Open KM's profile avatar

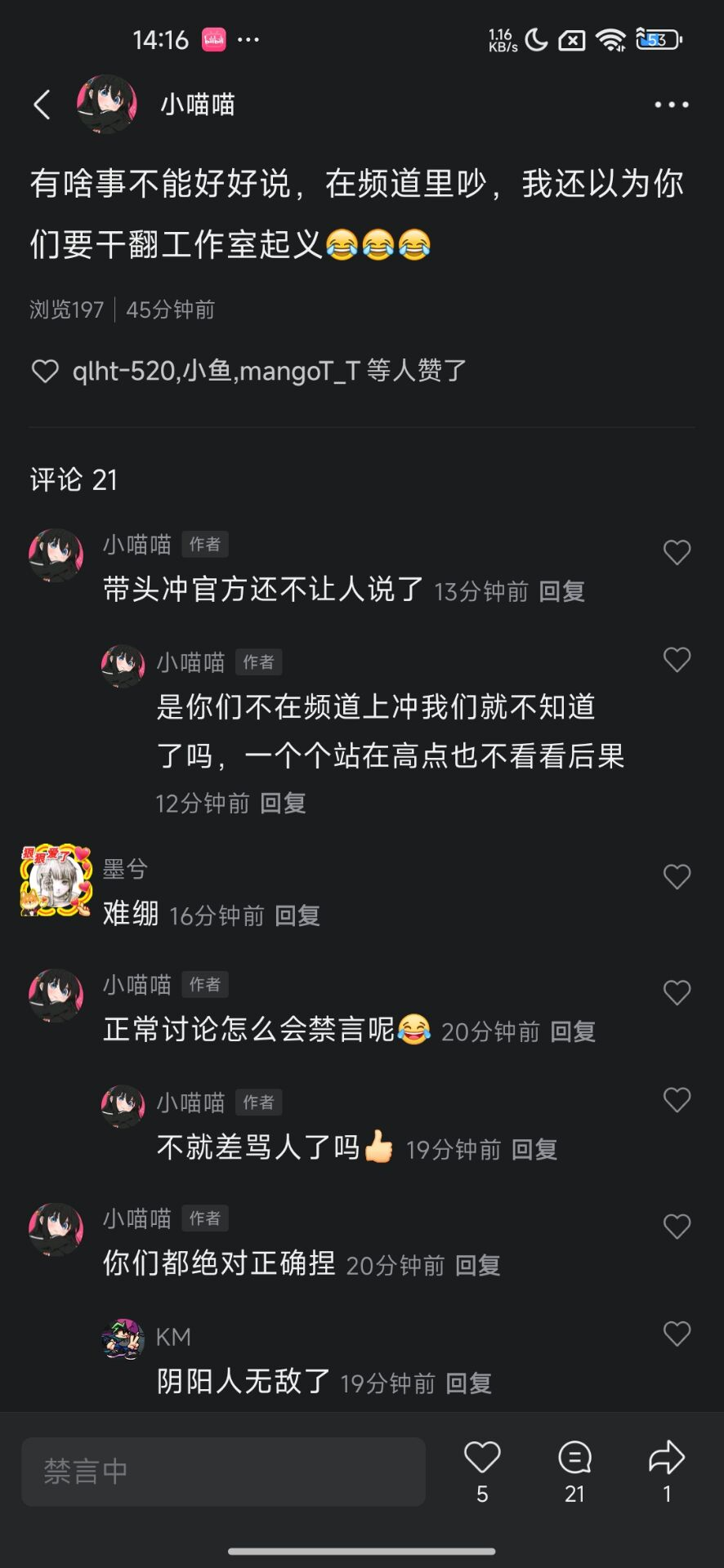click(x=123, y=1338)
